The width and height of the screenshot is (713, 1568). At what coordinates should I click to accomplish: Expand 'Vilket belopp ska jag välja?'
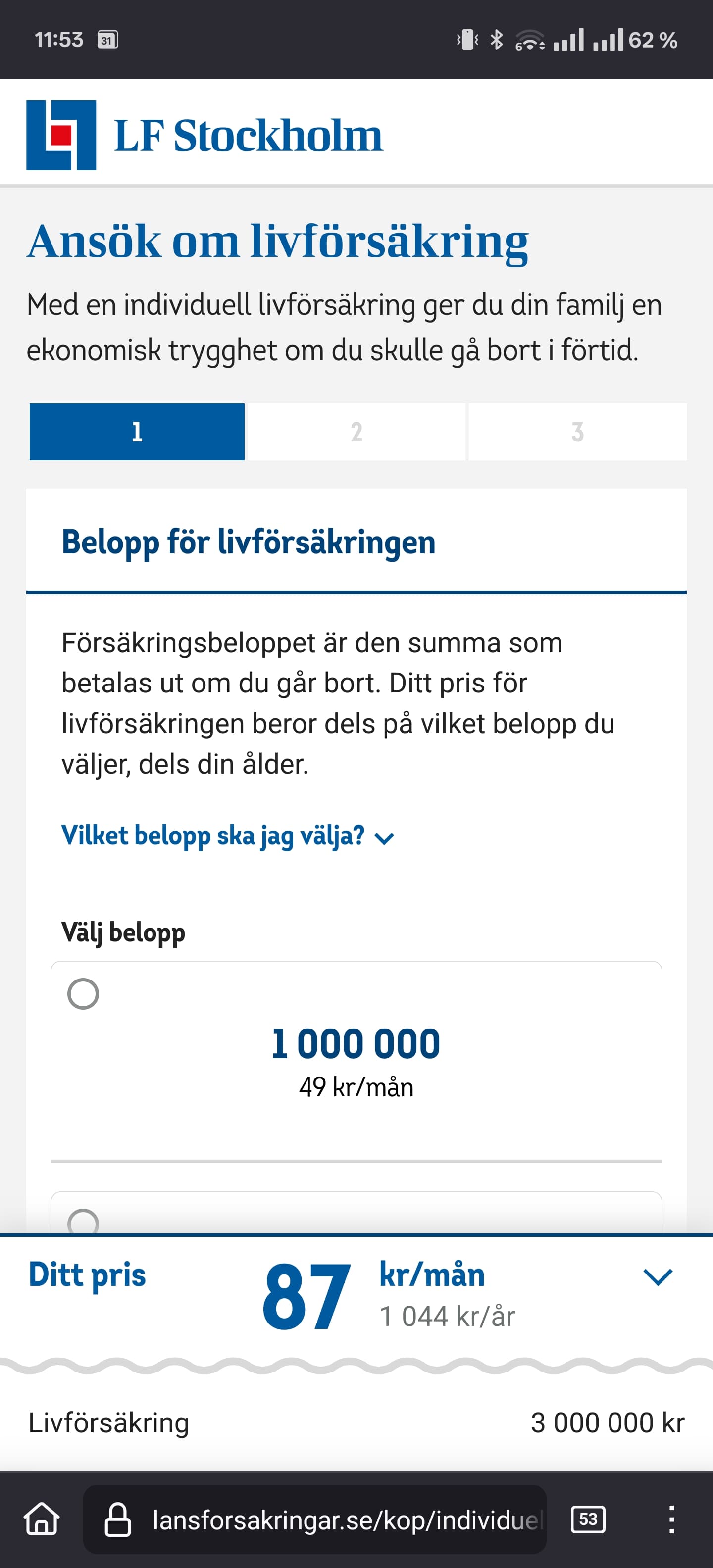click(x=228, y=836)
